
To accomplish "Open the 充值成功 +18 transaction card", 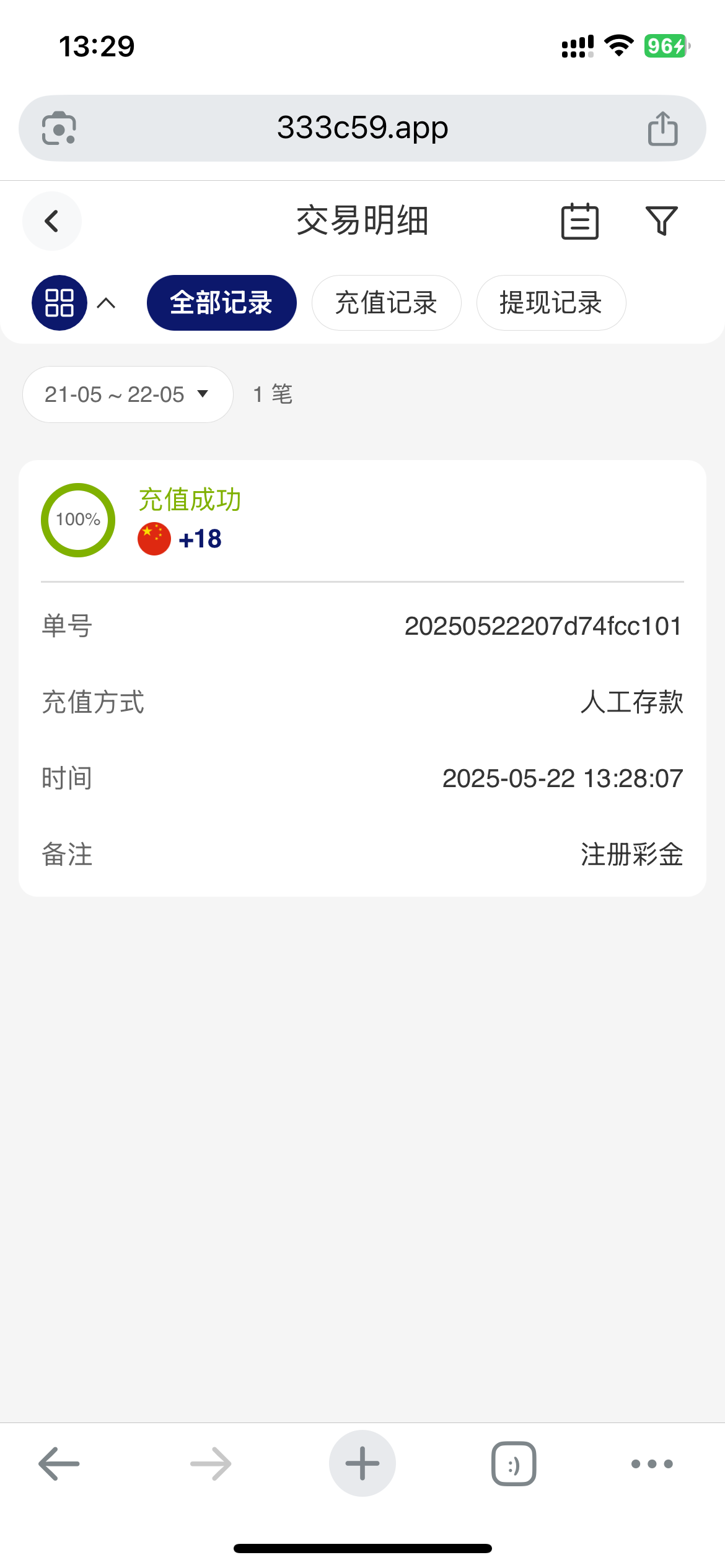I will tap(362, 678).
